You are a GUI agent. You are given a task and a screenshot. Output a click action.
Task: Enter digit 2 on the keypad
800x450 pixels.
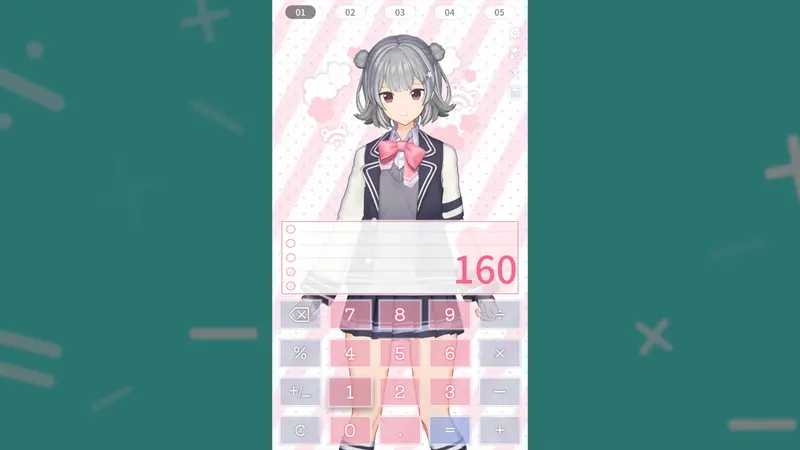[399, 392]
